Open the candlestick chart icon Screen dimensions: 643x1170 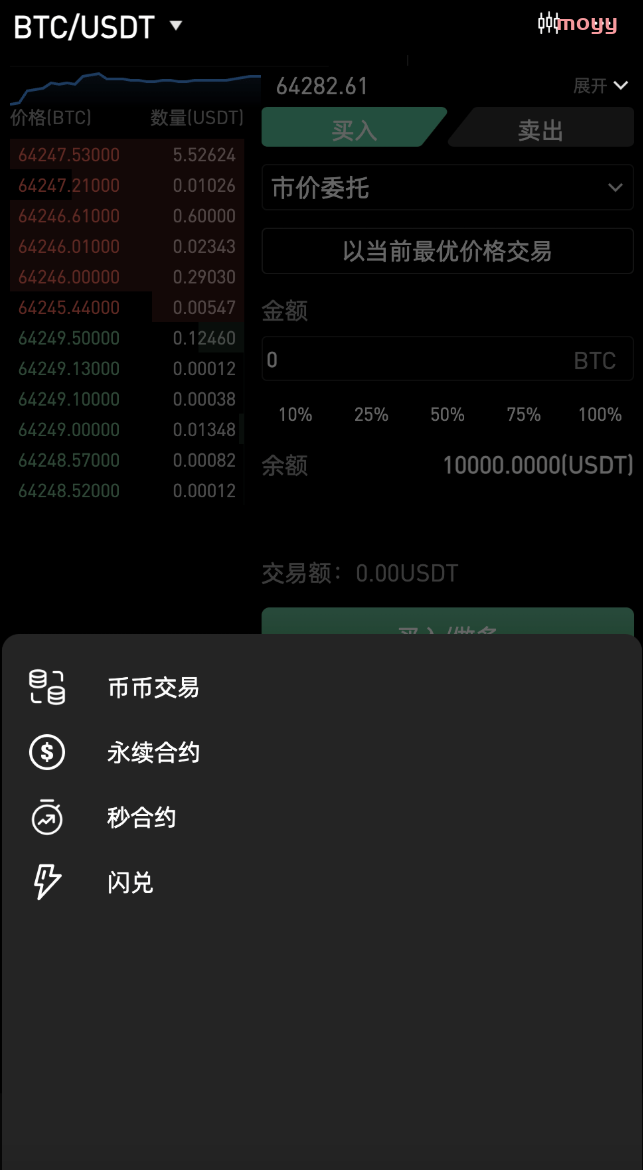point(549,24)
